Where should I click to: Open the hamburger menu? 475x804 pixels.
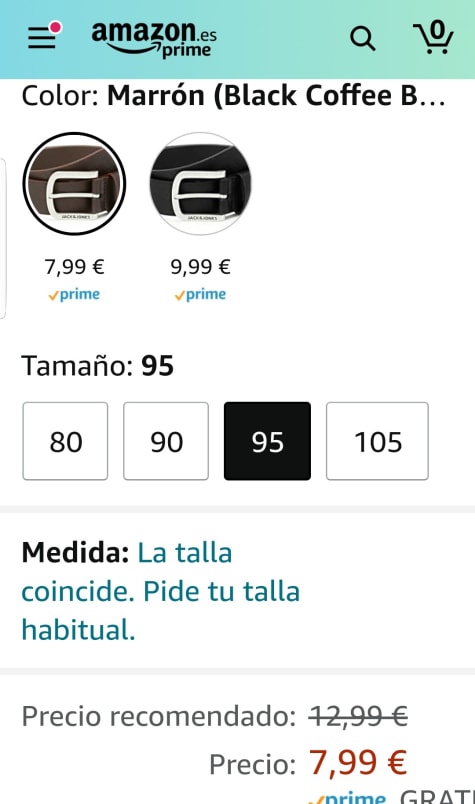(x=43, y=36)
